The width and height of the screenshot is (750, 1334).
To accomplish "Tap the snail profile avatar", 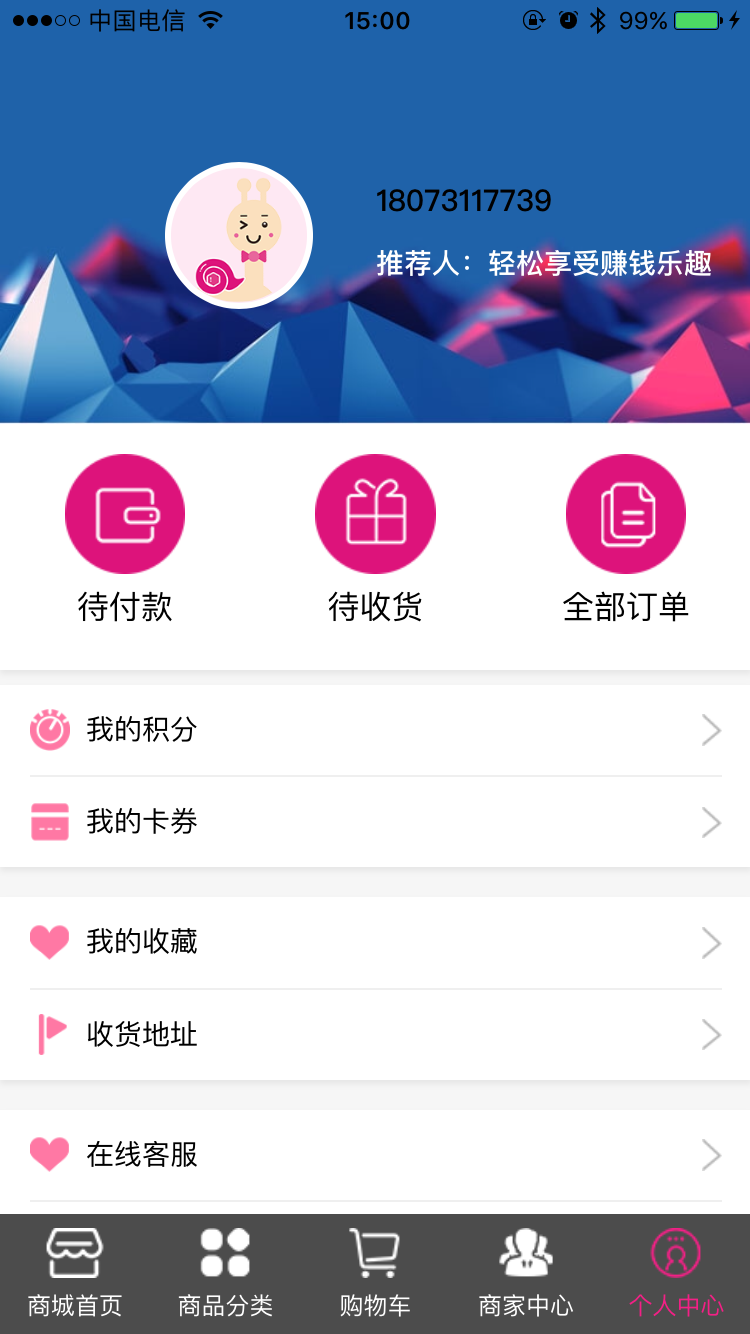I will (239, 236).
